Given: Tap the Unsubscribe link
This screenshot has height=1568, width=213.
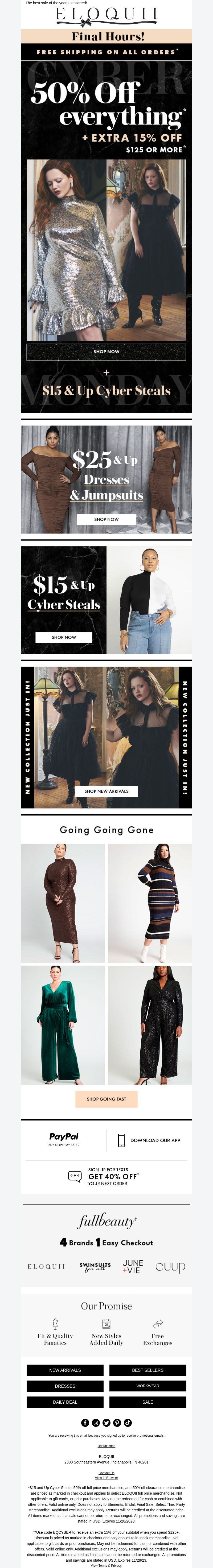Looking at the screenshot, I should point(106,1446).
